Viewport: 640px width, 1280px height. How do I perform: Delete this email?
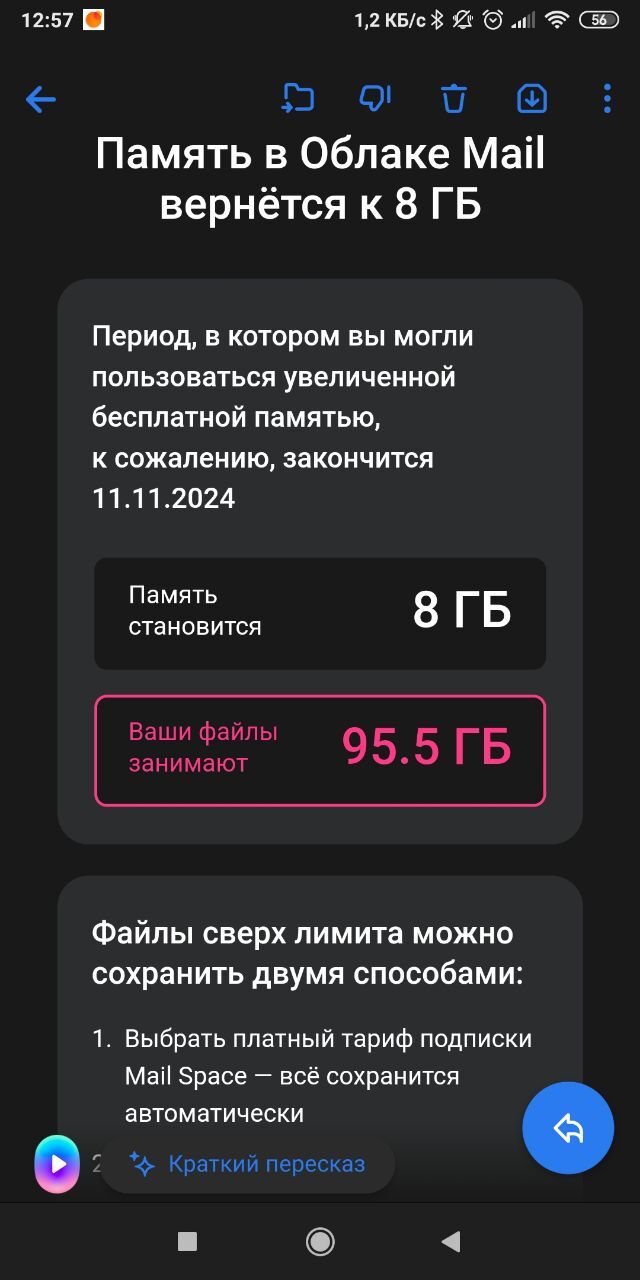pos(454,98)
